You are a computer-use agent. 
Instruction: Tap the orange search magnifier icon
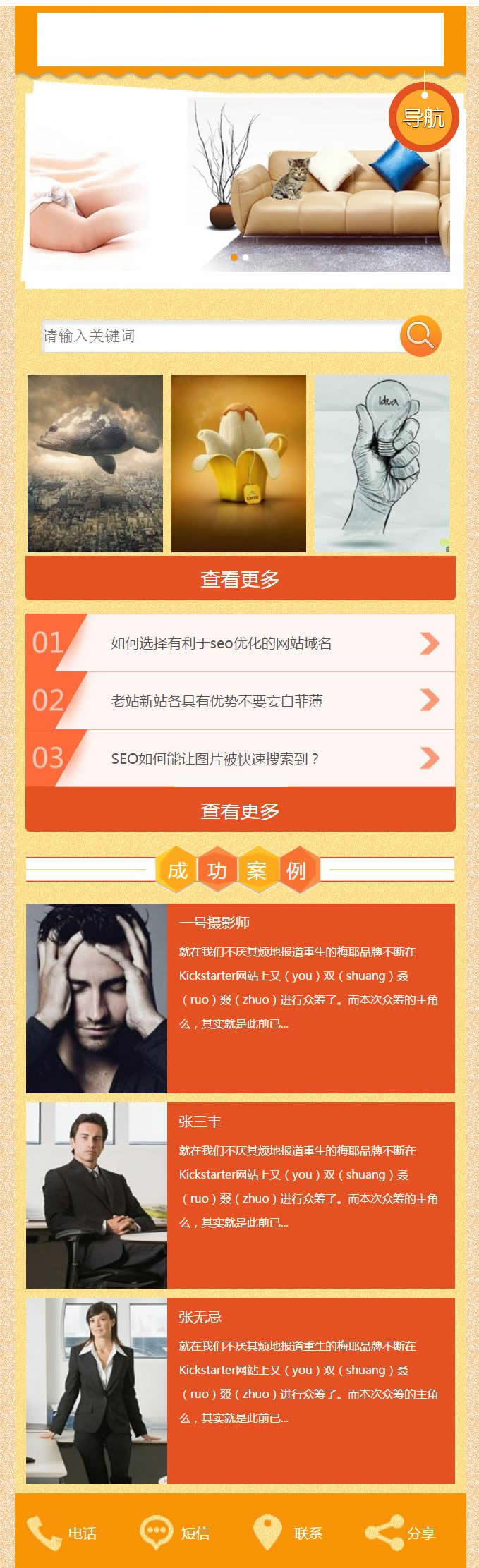(420, 336)
